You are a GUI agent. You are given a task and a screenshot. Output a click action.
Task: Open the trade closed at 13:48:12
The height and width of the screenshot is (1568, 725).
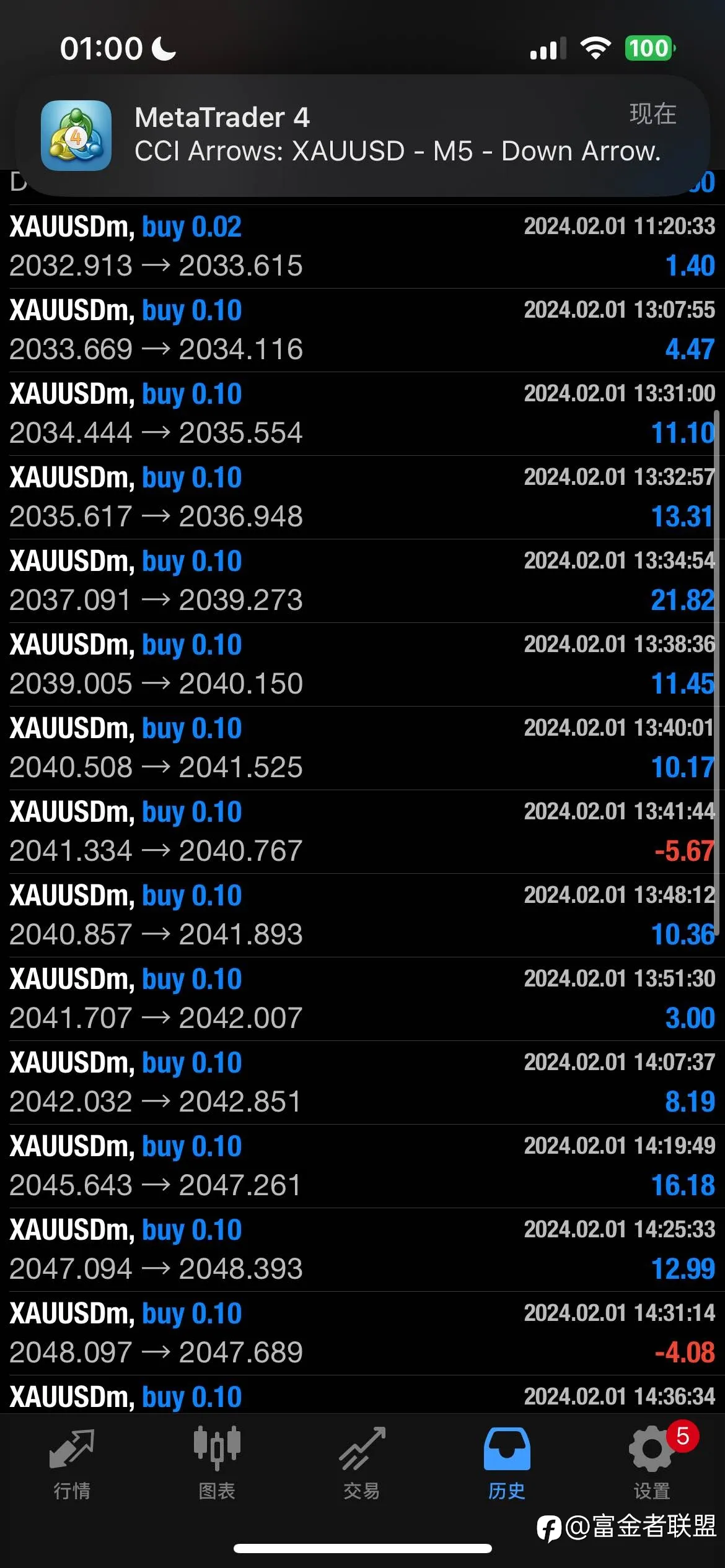(362, 915)
